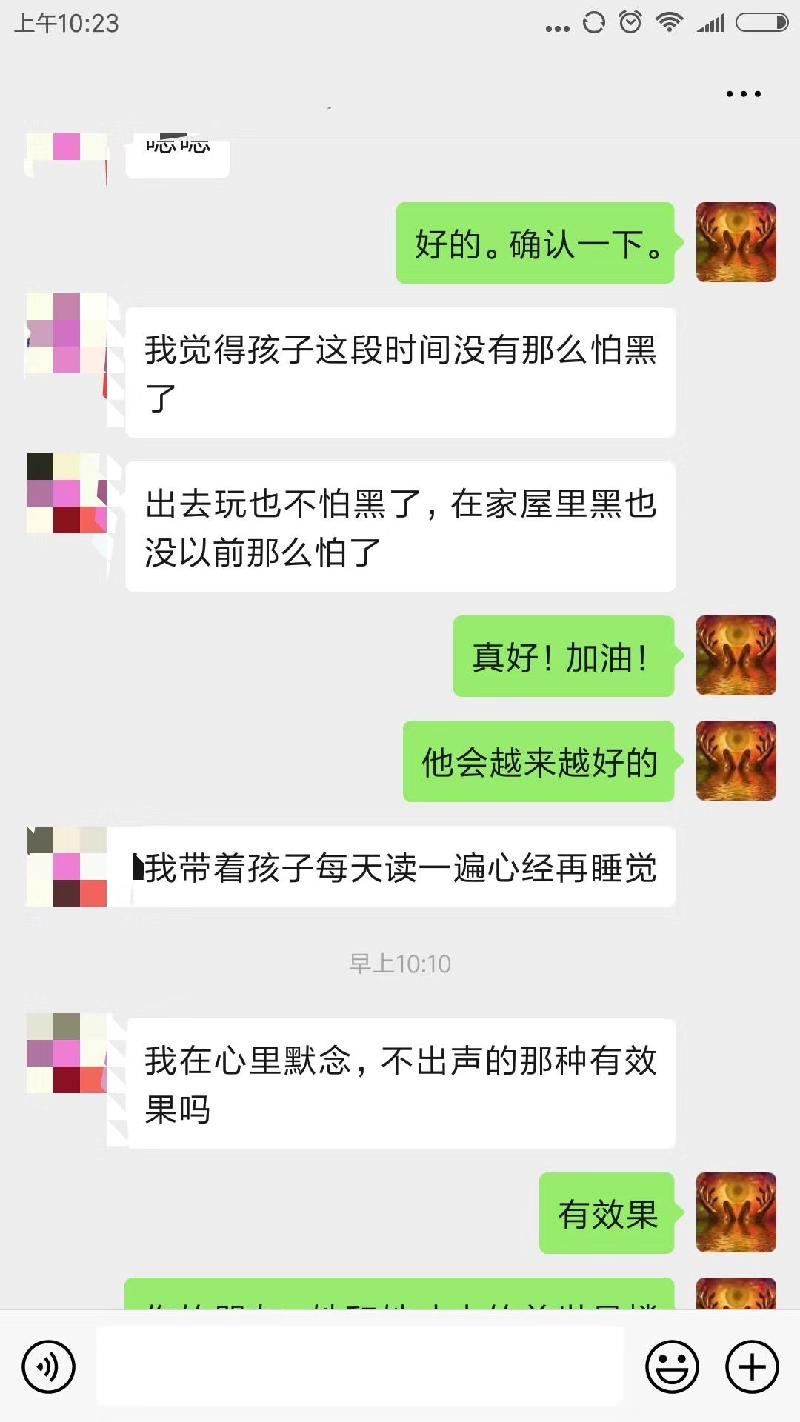Tap sender avatar beside "真好！加油！"
The width and height of the screenshot is (800, 1422).
pyautogui.click(x=736, y=655)
